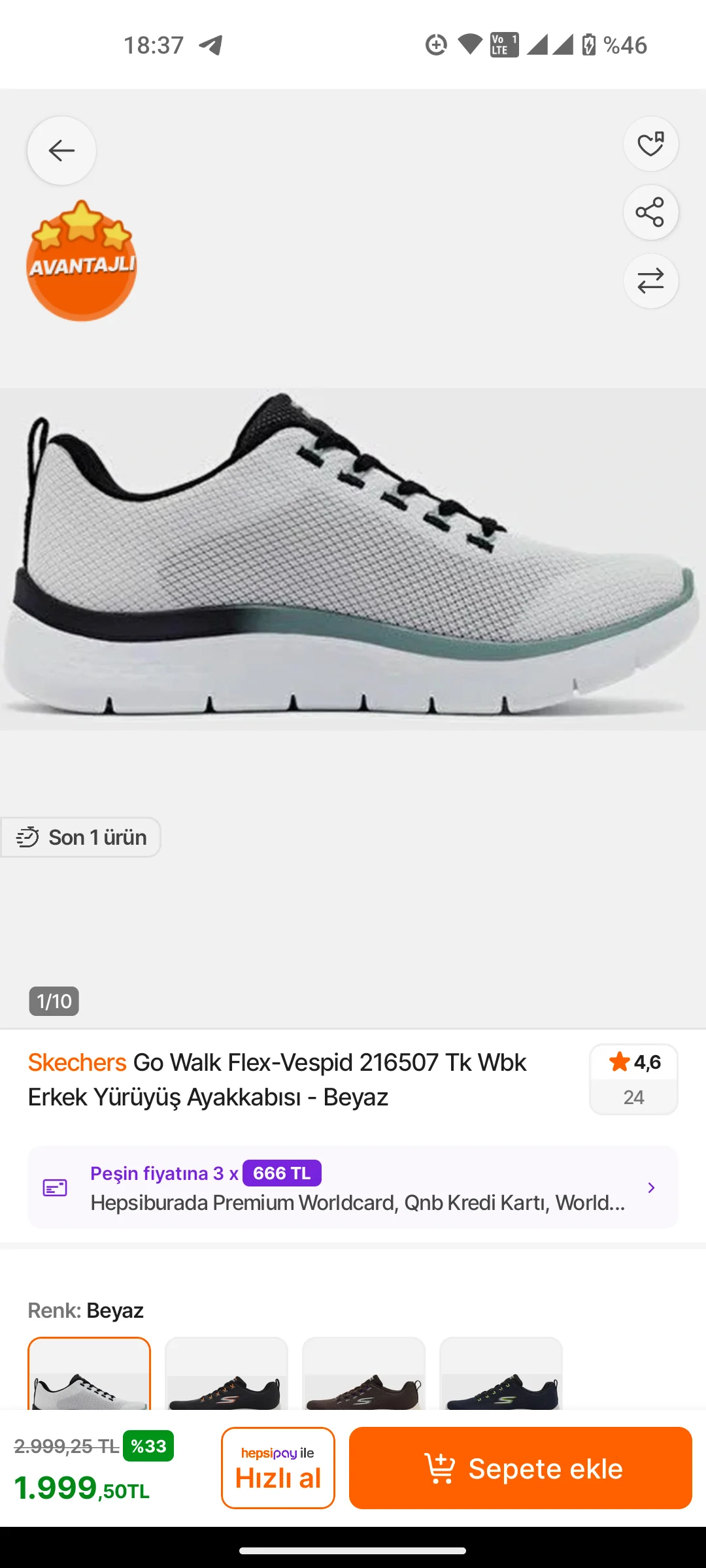Share this Skechers product
706x1568 pixels.
(x=650, y=212)
